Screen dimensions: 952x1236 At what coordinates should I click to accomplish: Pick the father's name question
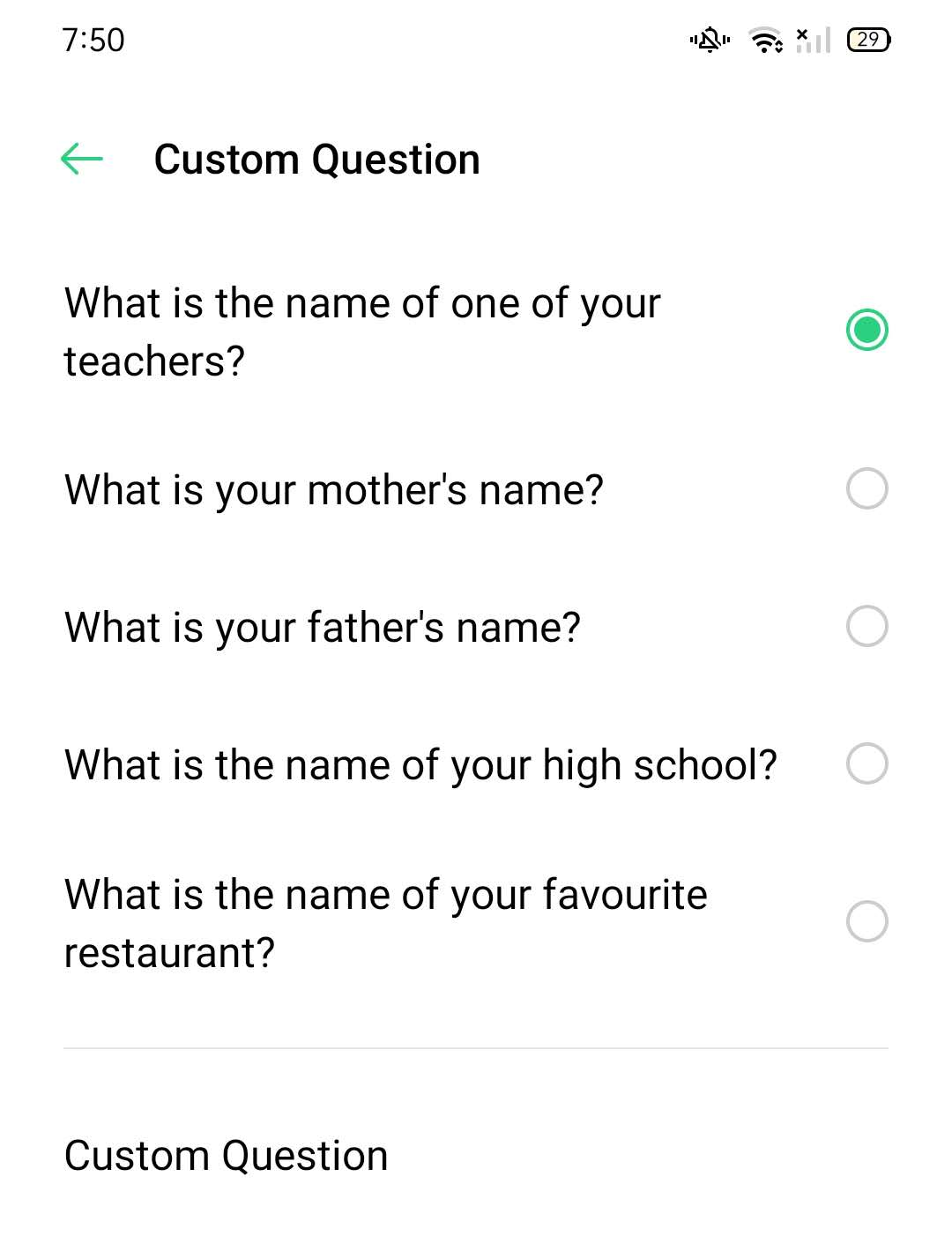(x=866, y=627)
